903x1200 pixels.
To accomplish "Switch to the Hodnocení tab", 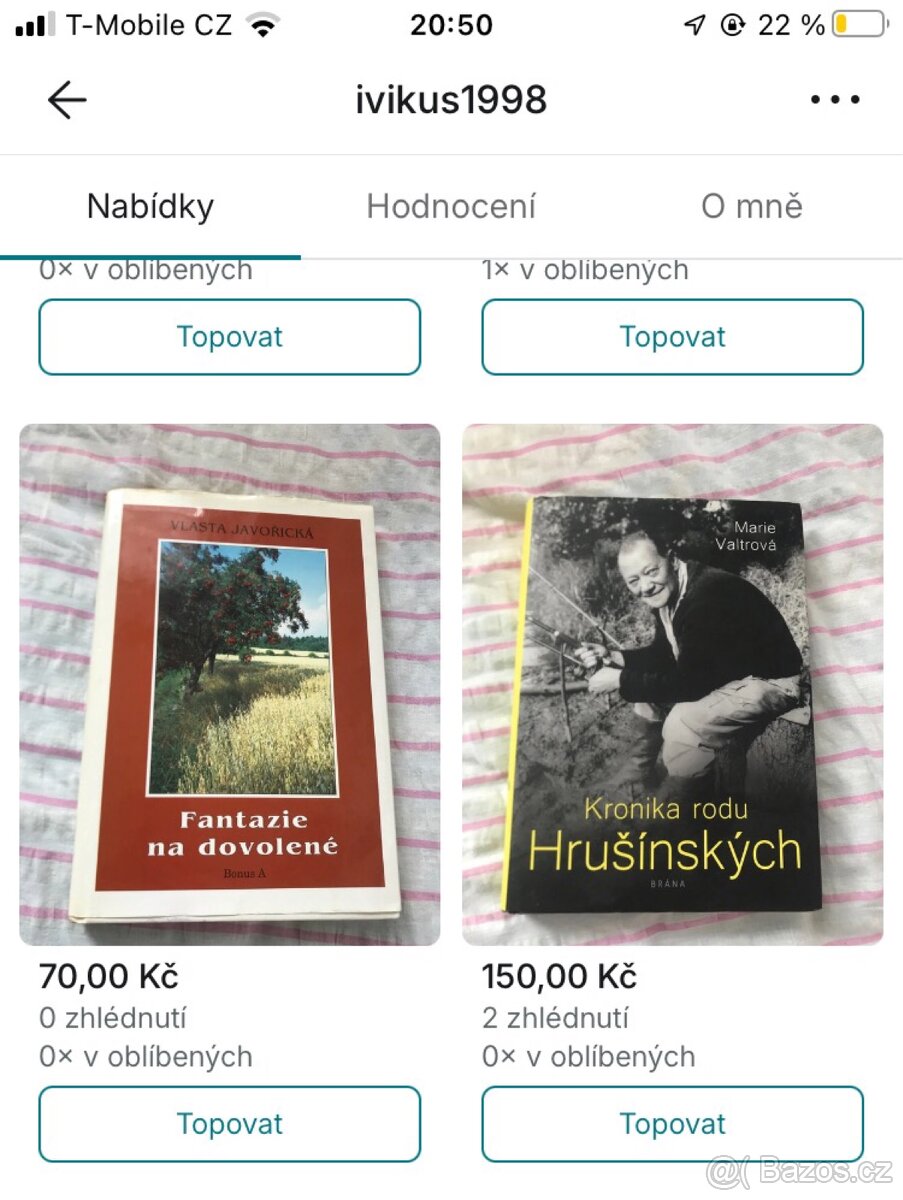I will click(x=451, y=207).
